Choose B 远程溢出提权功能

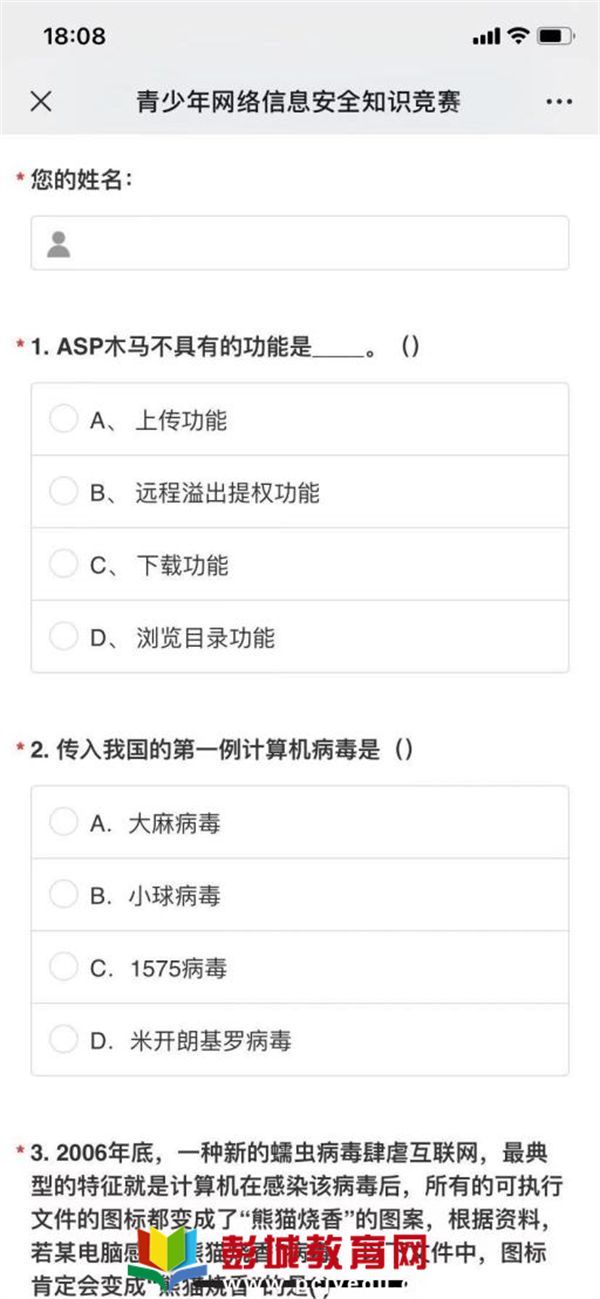[300, 492]
